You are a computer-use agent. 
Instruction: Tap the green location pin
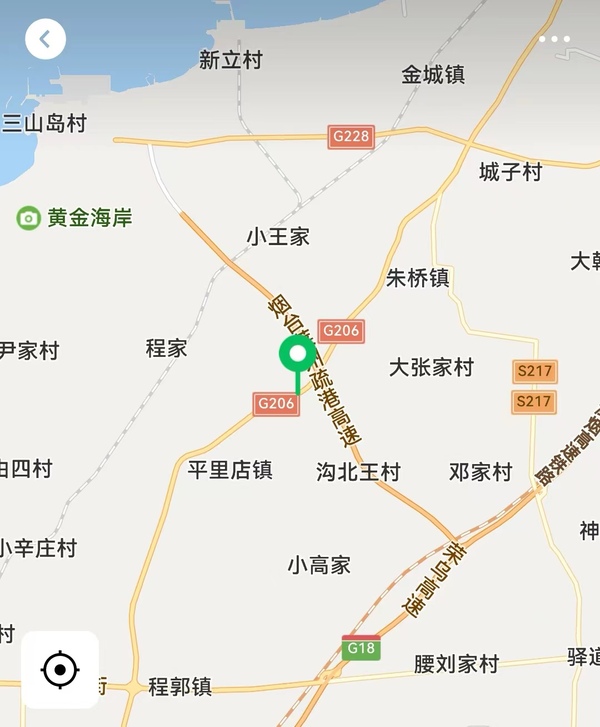click(x=297, y=355)
